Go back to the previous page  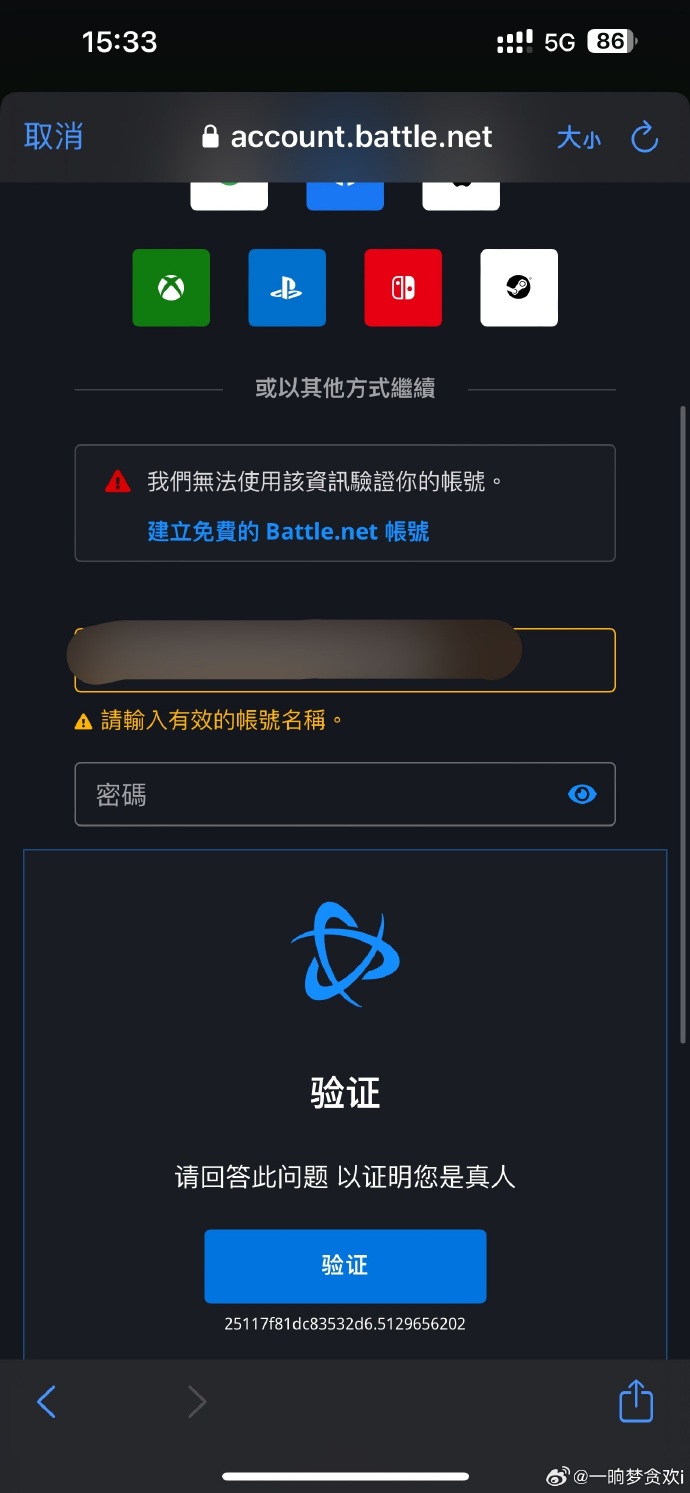[x=46, y=1402]
